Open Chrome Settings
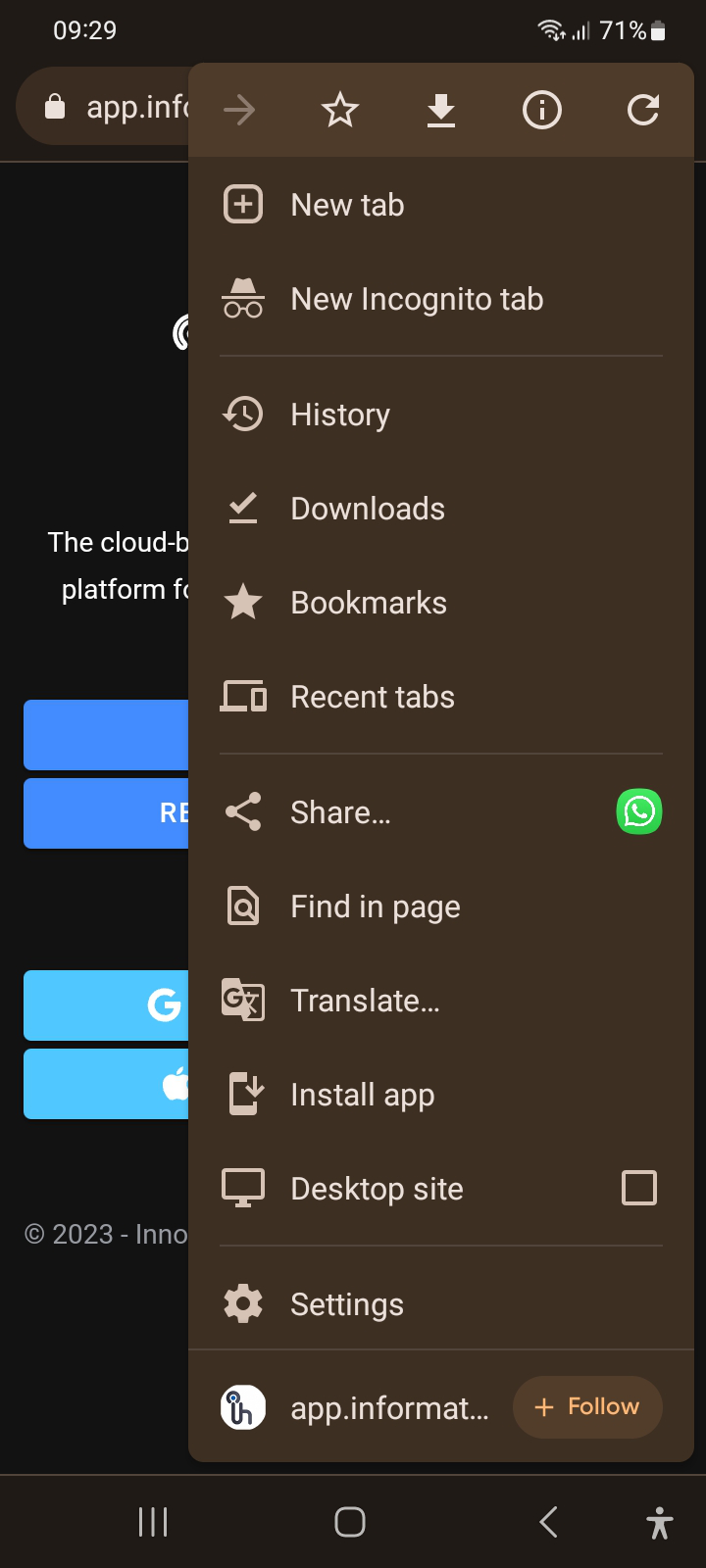Viewport: 706px width, 1568px height. (x=346, y=1304)
